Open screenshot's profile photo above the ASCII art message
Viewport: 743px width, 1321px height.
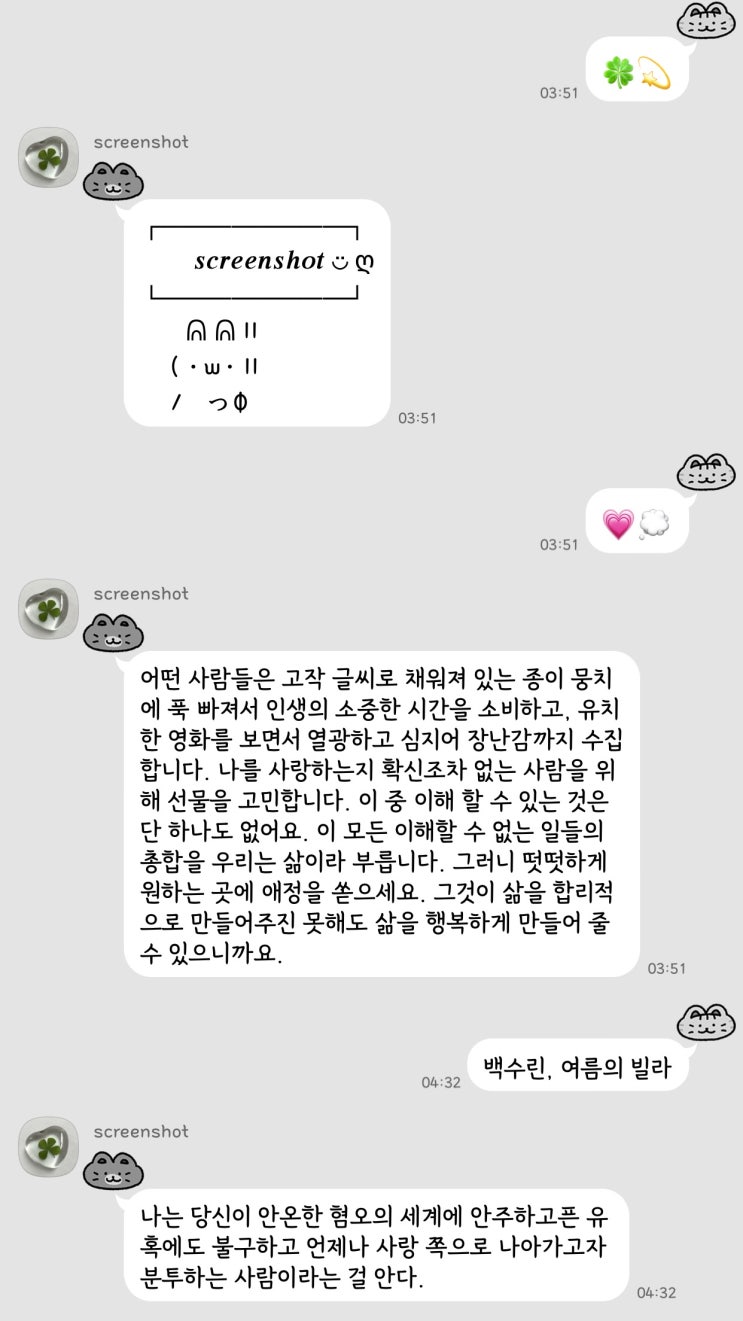(x=48, y=157)
